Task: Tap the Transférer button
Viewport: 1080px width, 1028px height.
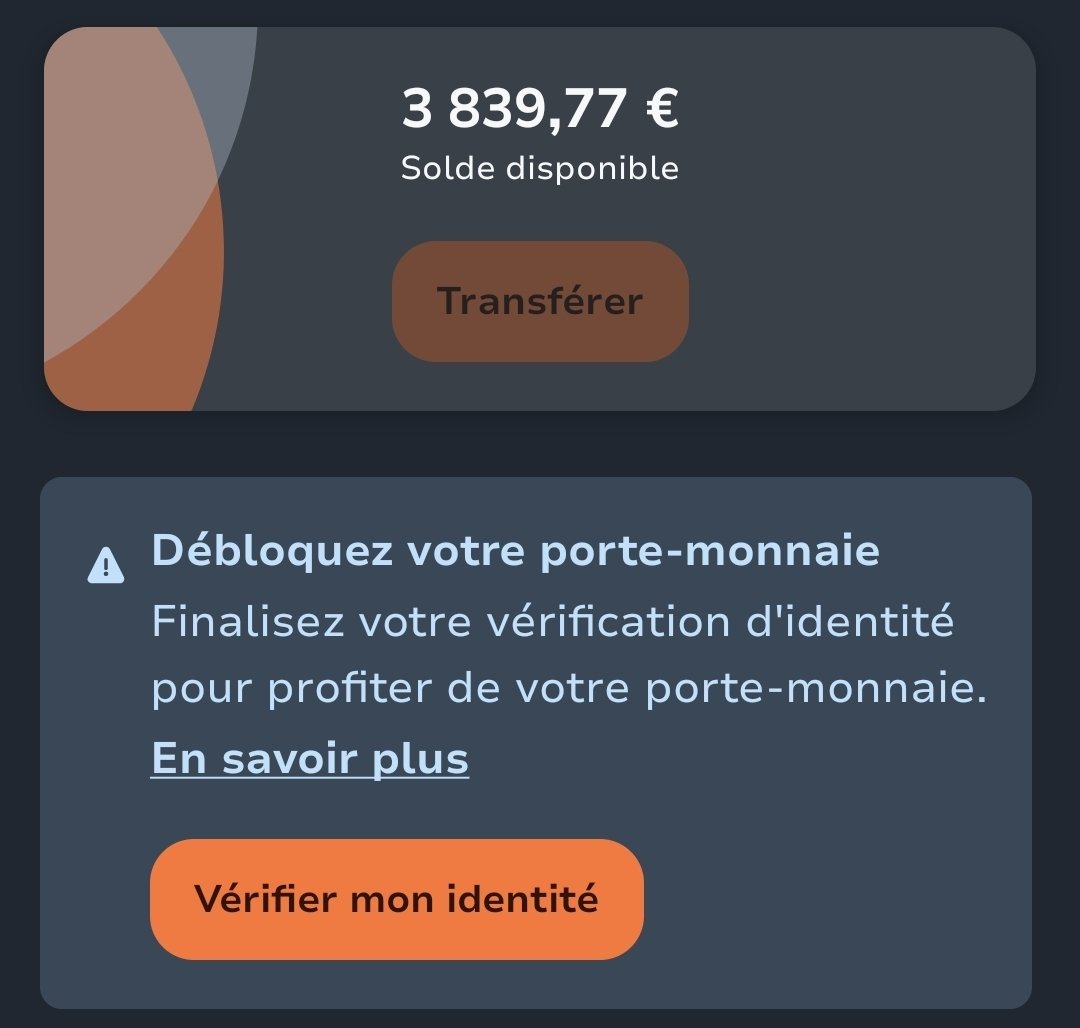Action: [540, 301]
